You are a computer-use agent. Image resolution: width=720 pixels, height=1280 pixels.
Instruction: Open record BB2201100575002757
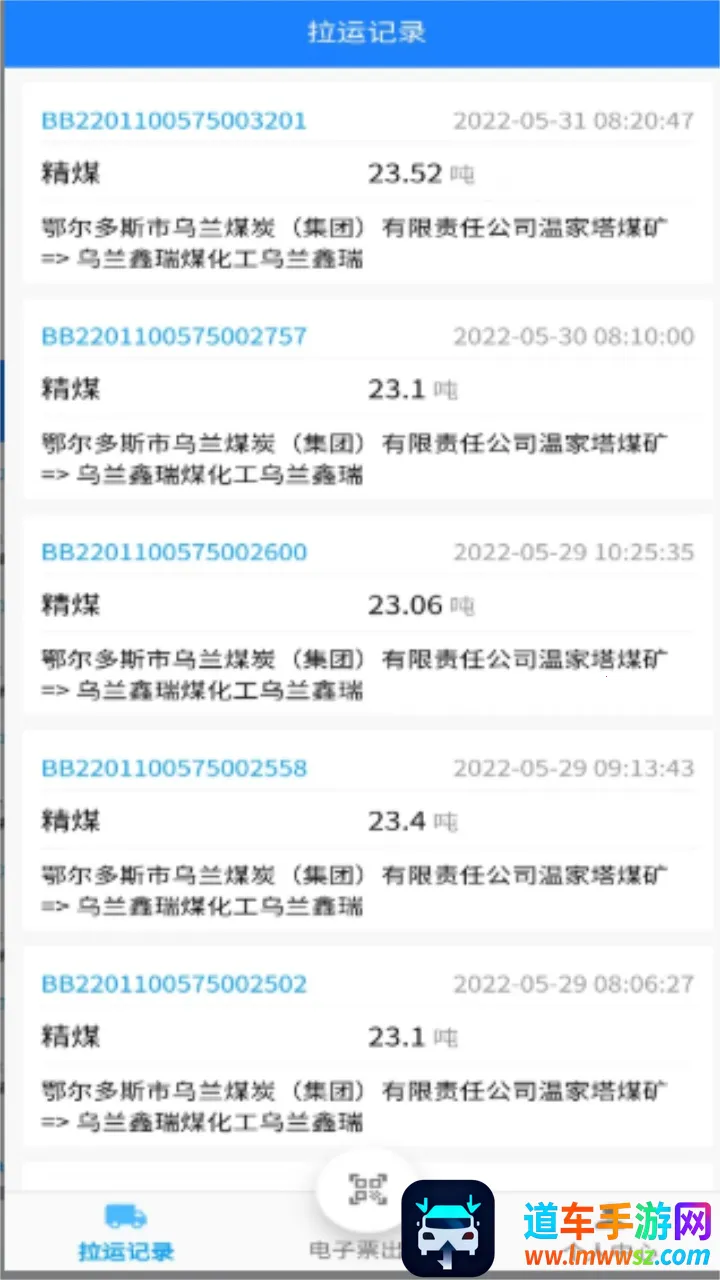click(x=174, y=336)
